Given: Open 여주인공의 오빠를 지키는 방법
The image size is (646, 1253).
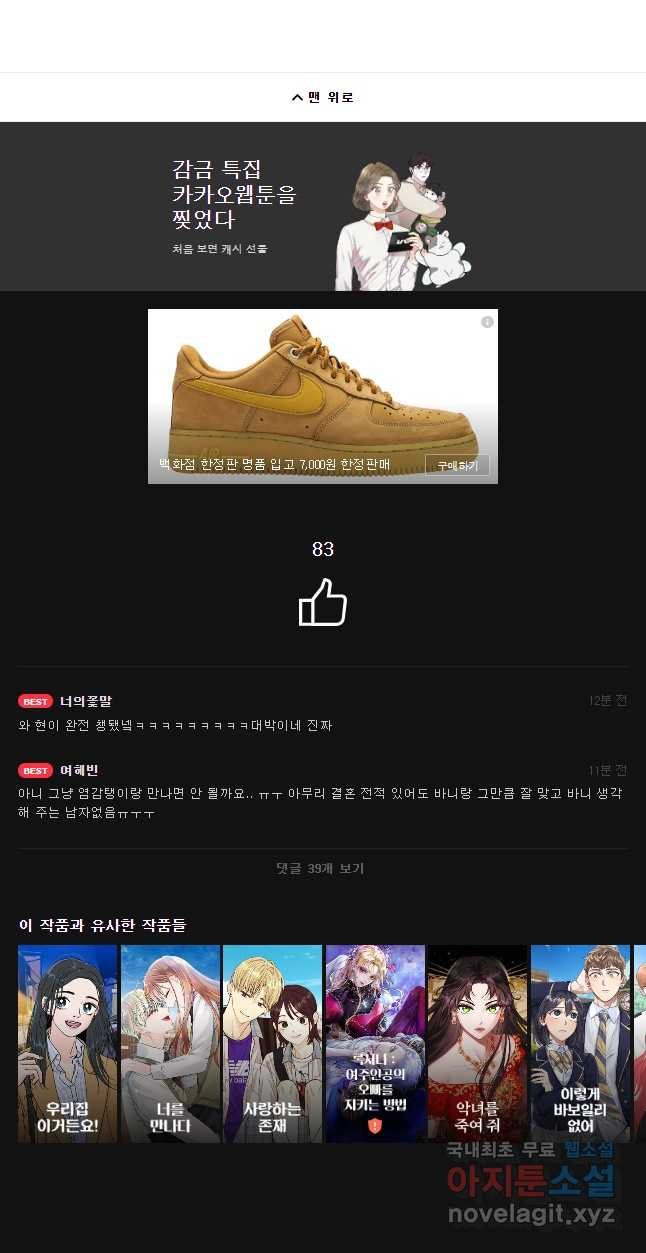Looking at the screenshot, I should click(375, 1043).
